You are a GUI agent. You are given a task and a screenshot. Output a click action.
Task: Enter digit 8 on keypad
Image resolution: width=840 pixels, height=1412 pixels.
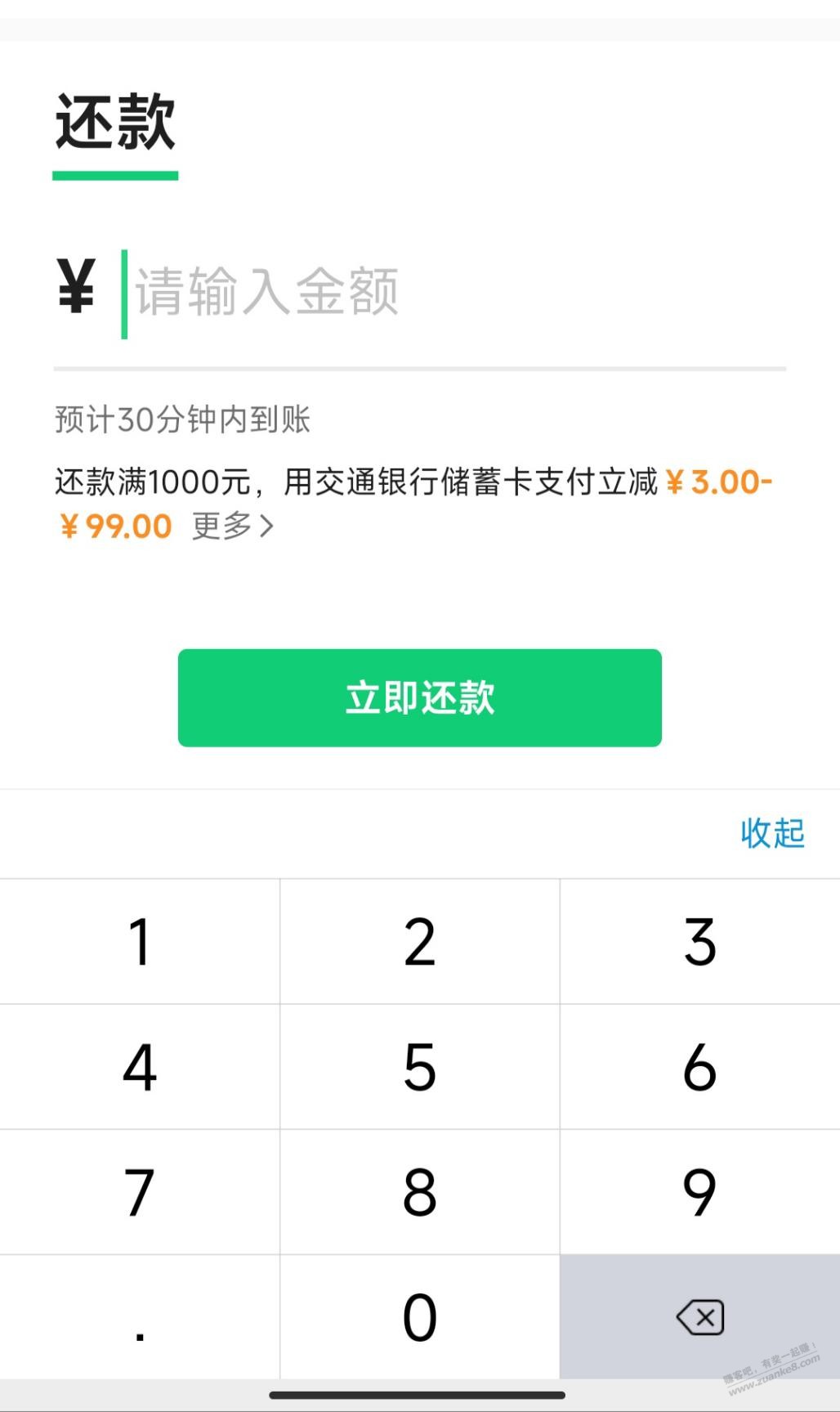tap(420, 1192)
